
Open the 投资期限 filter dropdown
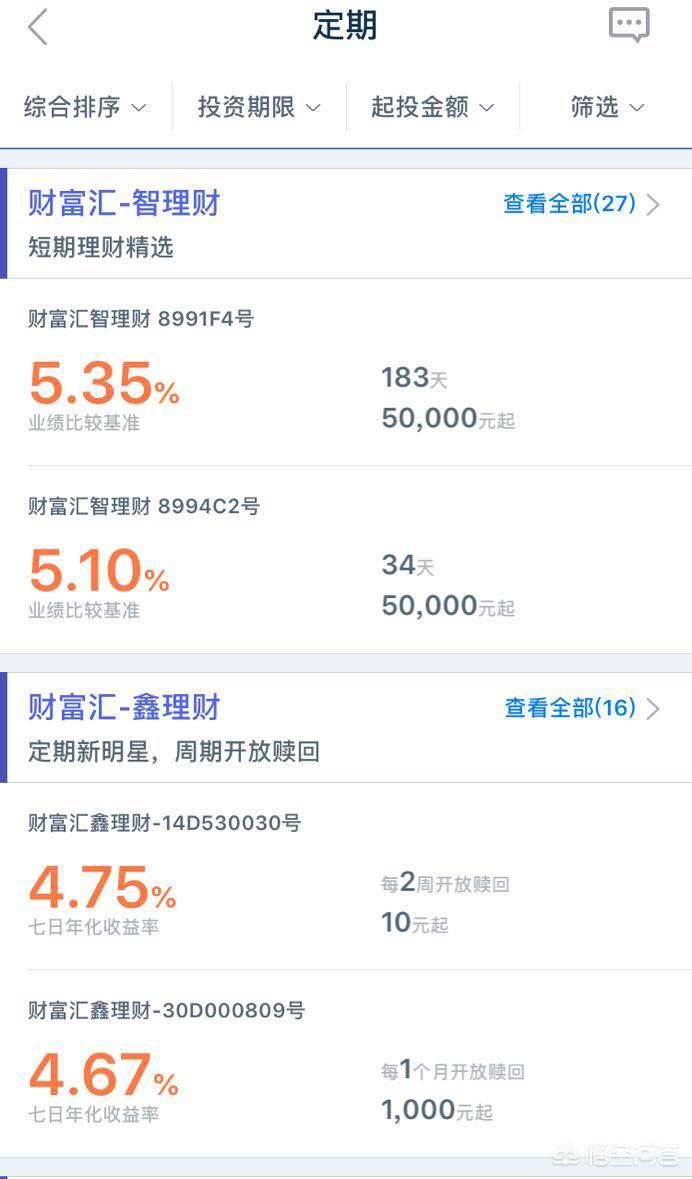coord(259,108)
